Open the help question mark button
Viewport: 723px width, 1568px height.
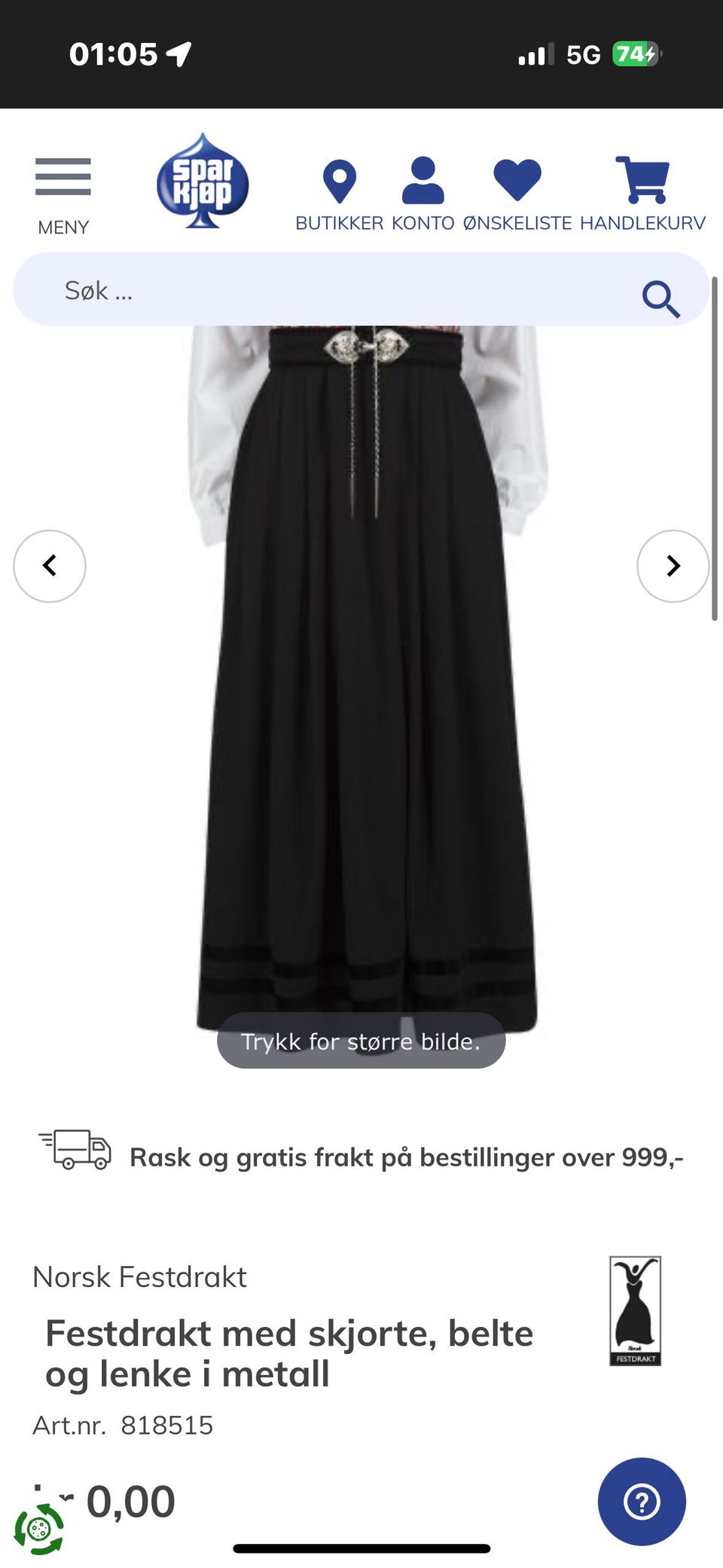[x=642, y=1502]
